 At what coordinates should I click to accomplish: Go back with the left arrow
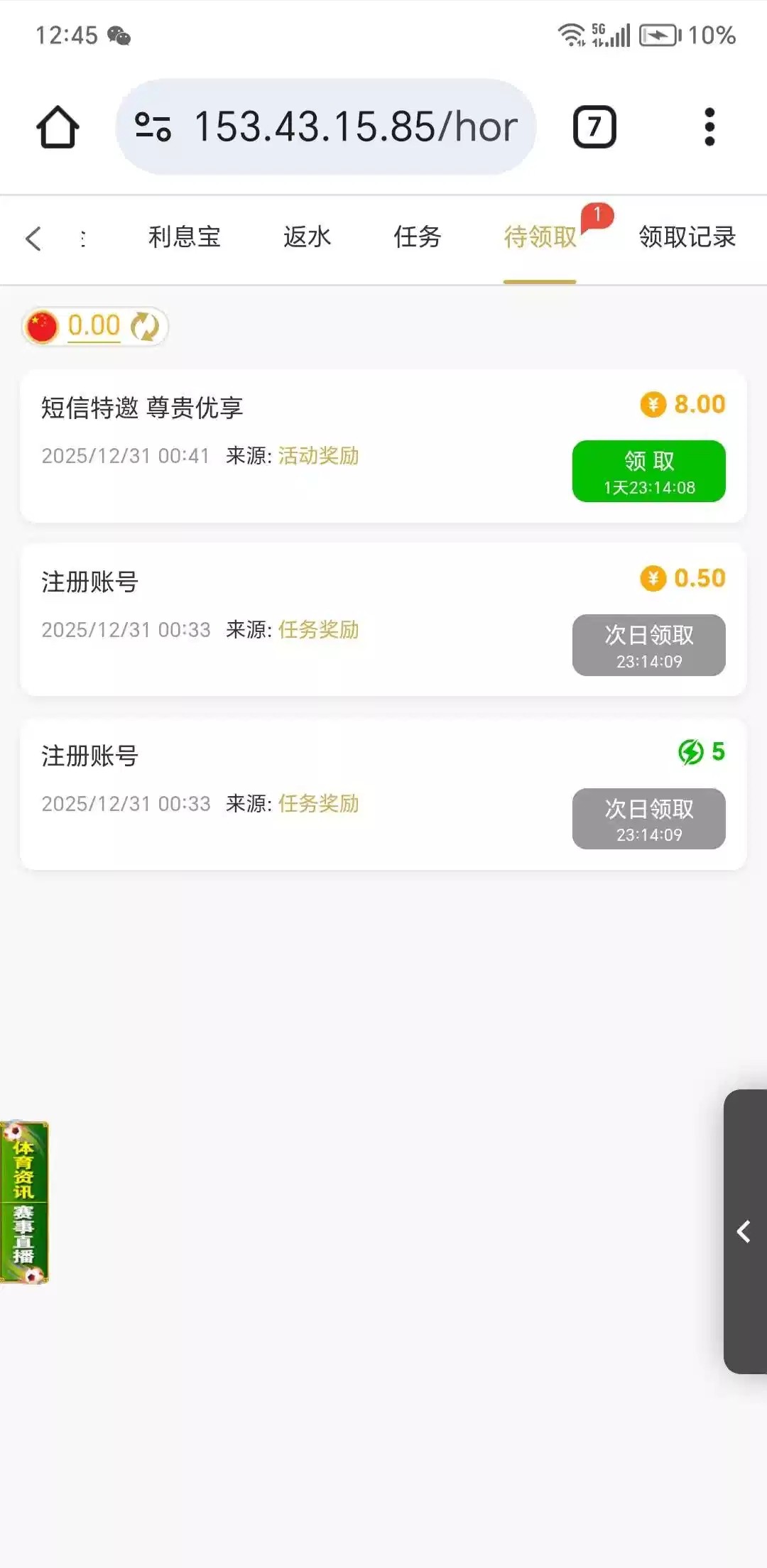pyautogui.click(x=33, y=238)
